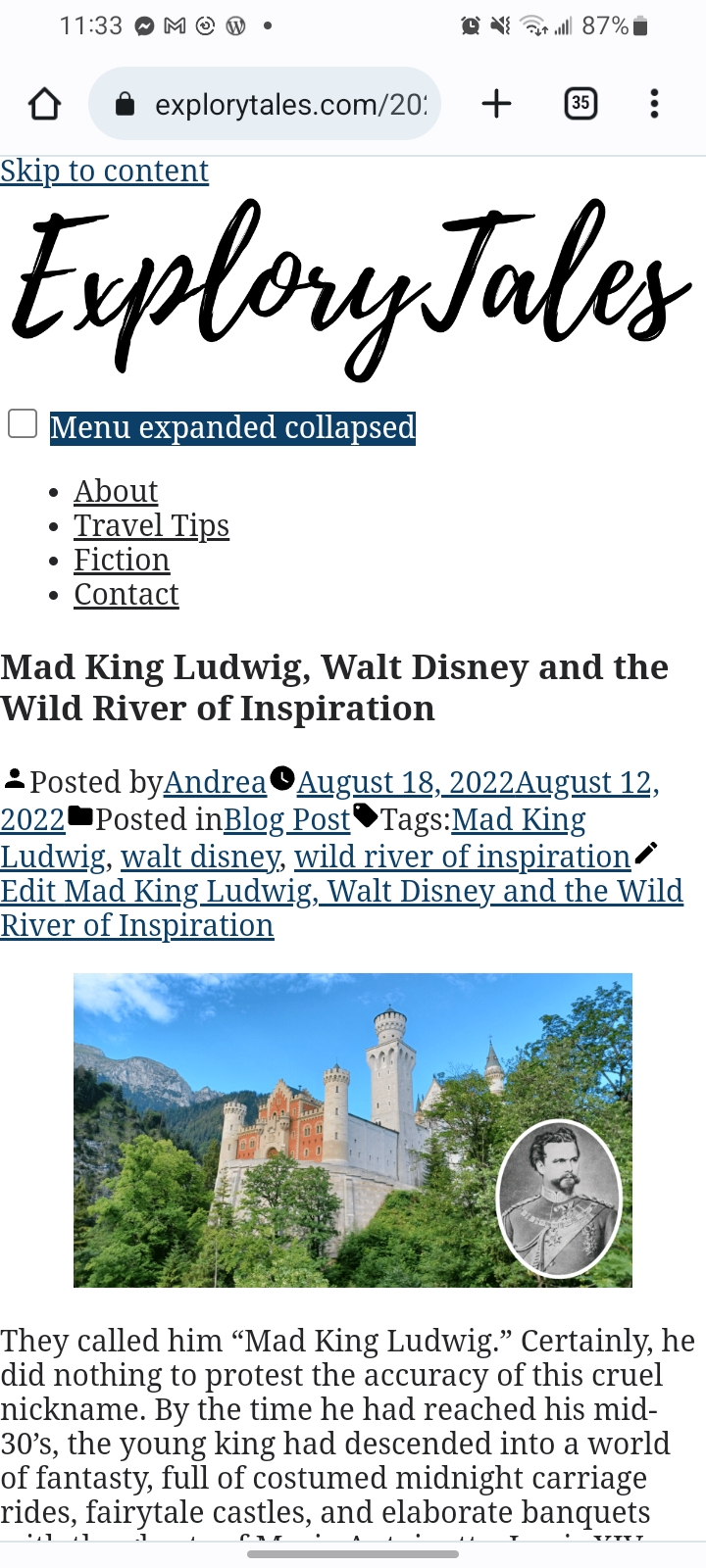Open the Fiction section
The image size is (706, 1568).
point(122,561)
